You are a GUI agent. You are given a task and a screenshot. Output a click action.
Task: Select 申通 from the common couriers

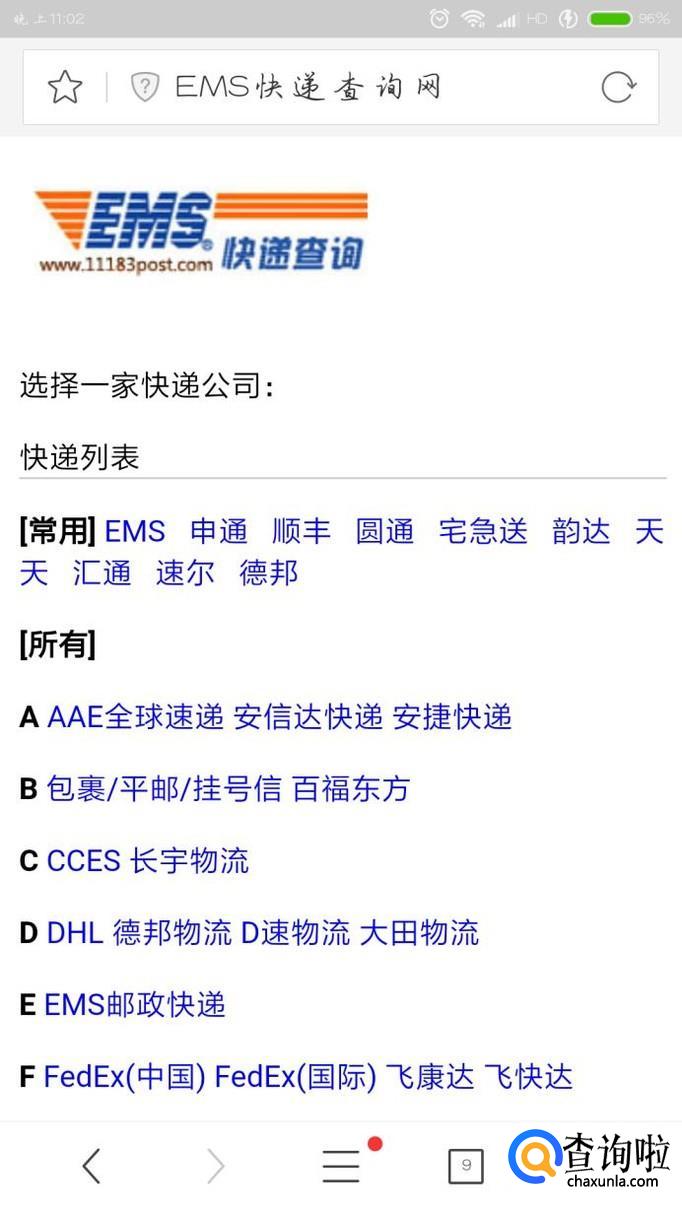pyautogui.click(x=218, y=531)
